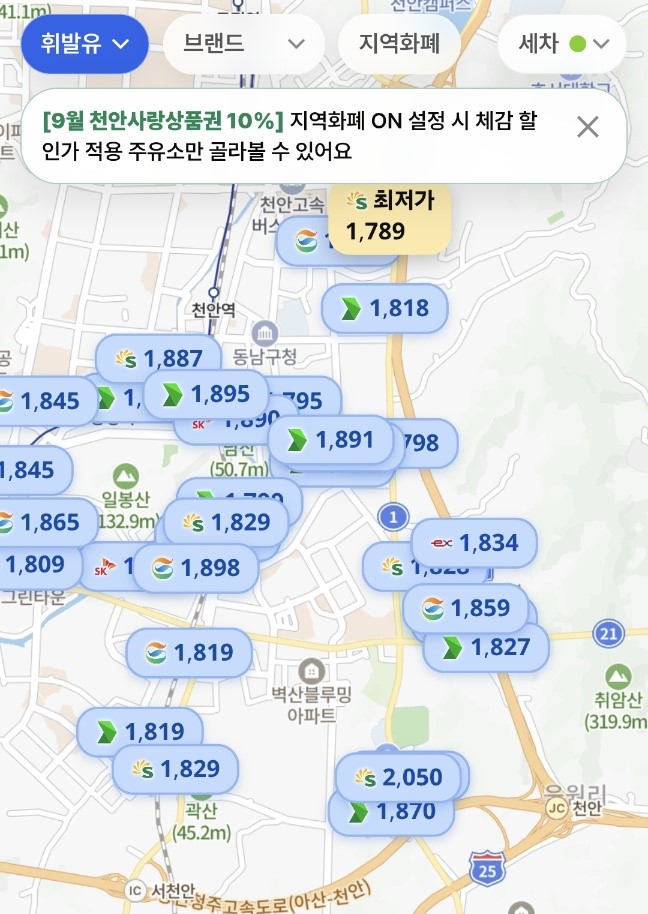648x914 pixels.
Task: Open the 1,898 station marker
Action: 196,568
